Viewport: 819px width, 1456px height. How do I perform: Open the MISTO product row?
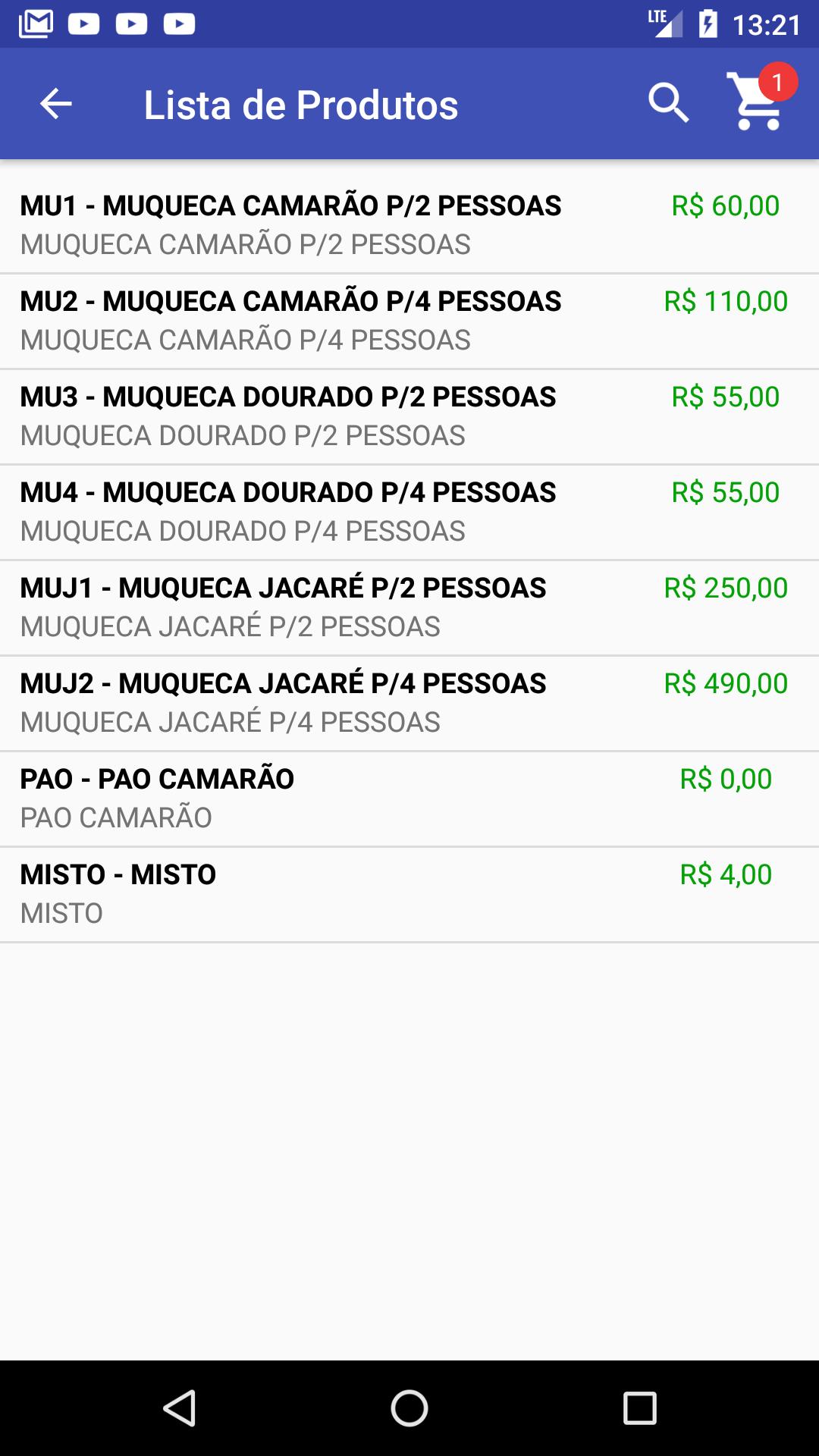click(x=409, y=894)
